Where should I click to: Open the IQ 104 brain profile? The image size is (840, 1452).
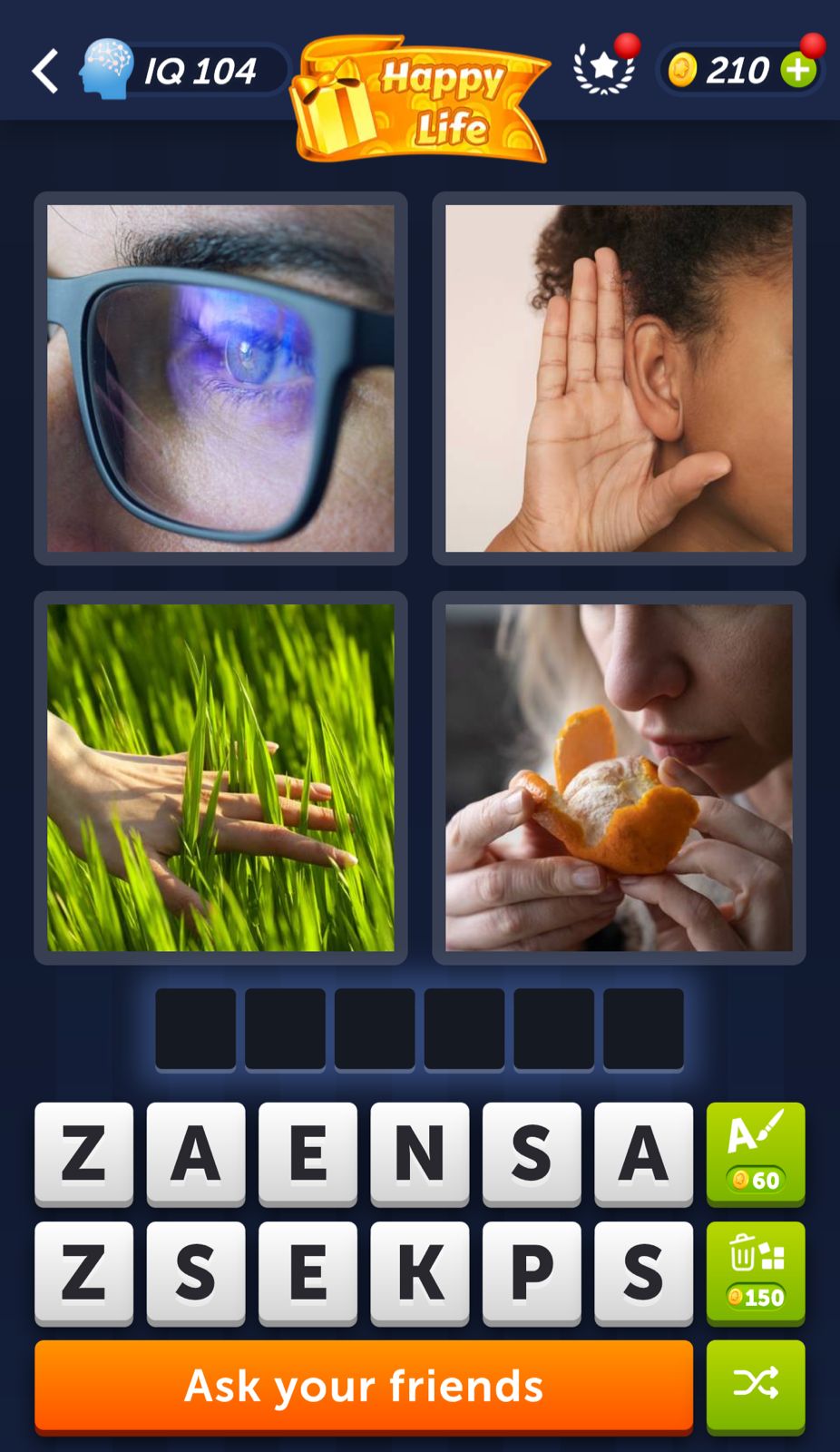pos(181,70)
